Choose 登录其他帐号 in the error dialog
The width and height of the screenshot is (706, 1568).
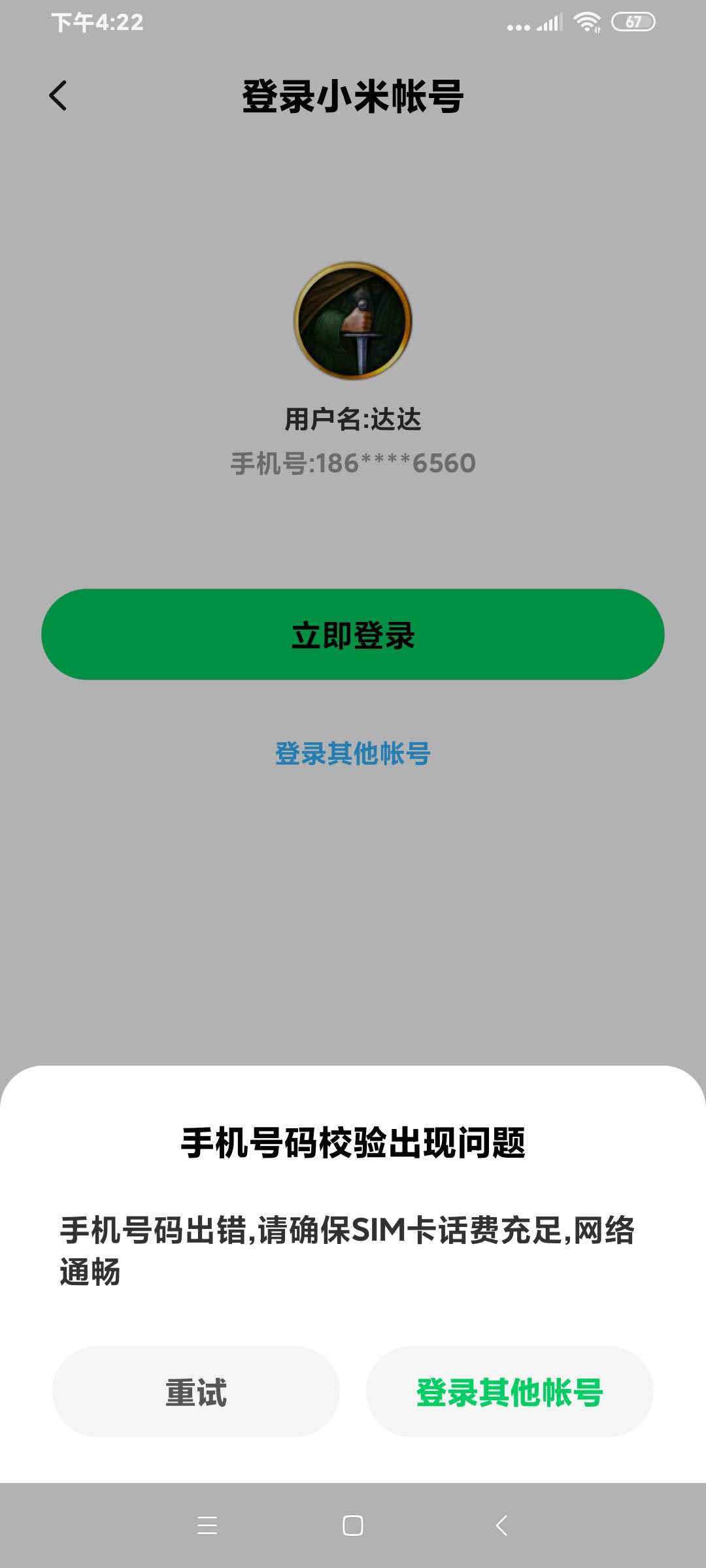point(509,1392)
